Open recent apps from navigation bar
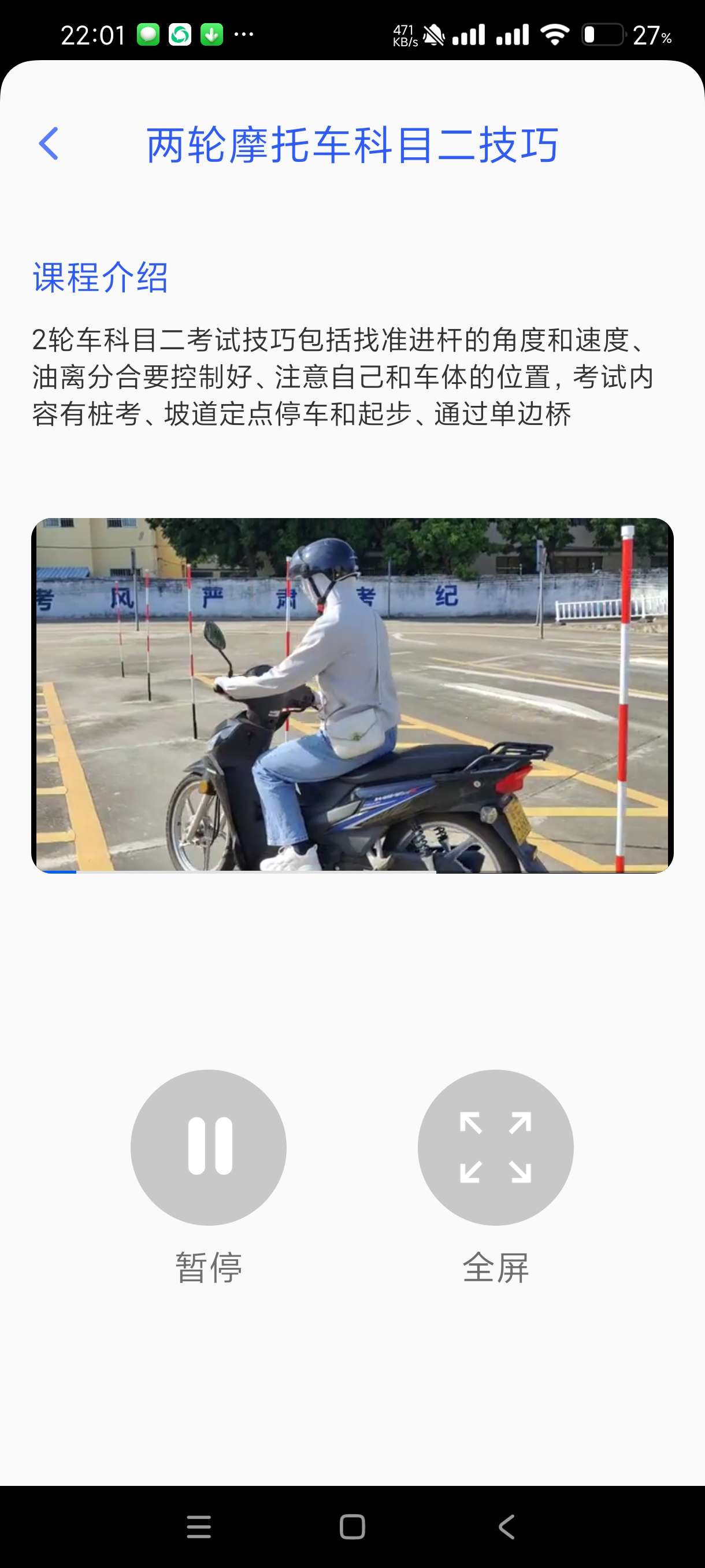Image resolution: width=705 pixels, height=1568 pixels. coord(199,1526)
